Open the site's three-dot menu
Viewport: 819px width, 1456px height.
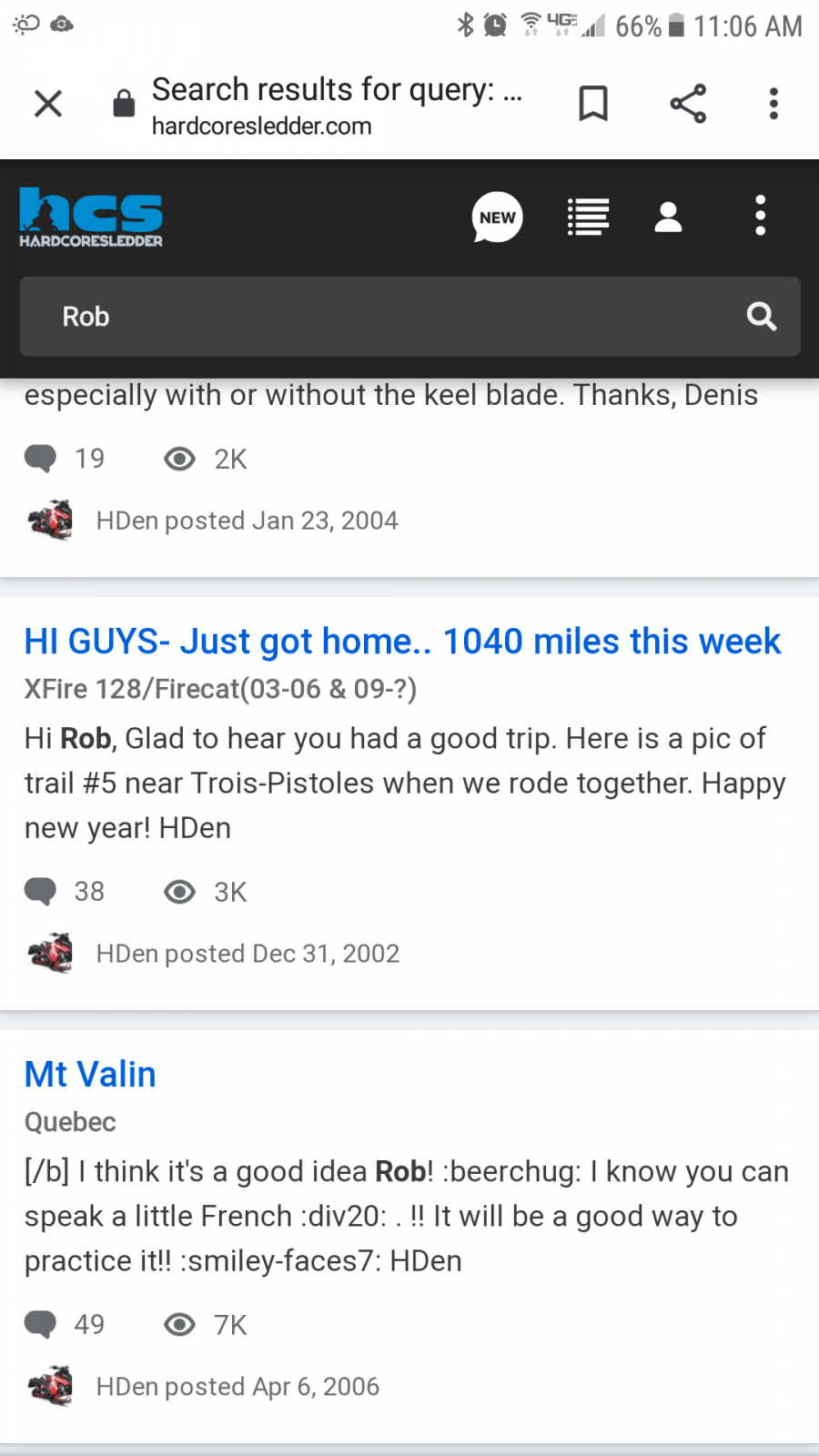click(x=761, y=217)
